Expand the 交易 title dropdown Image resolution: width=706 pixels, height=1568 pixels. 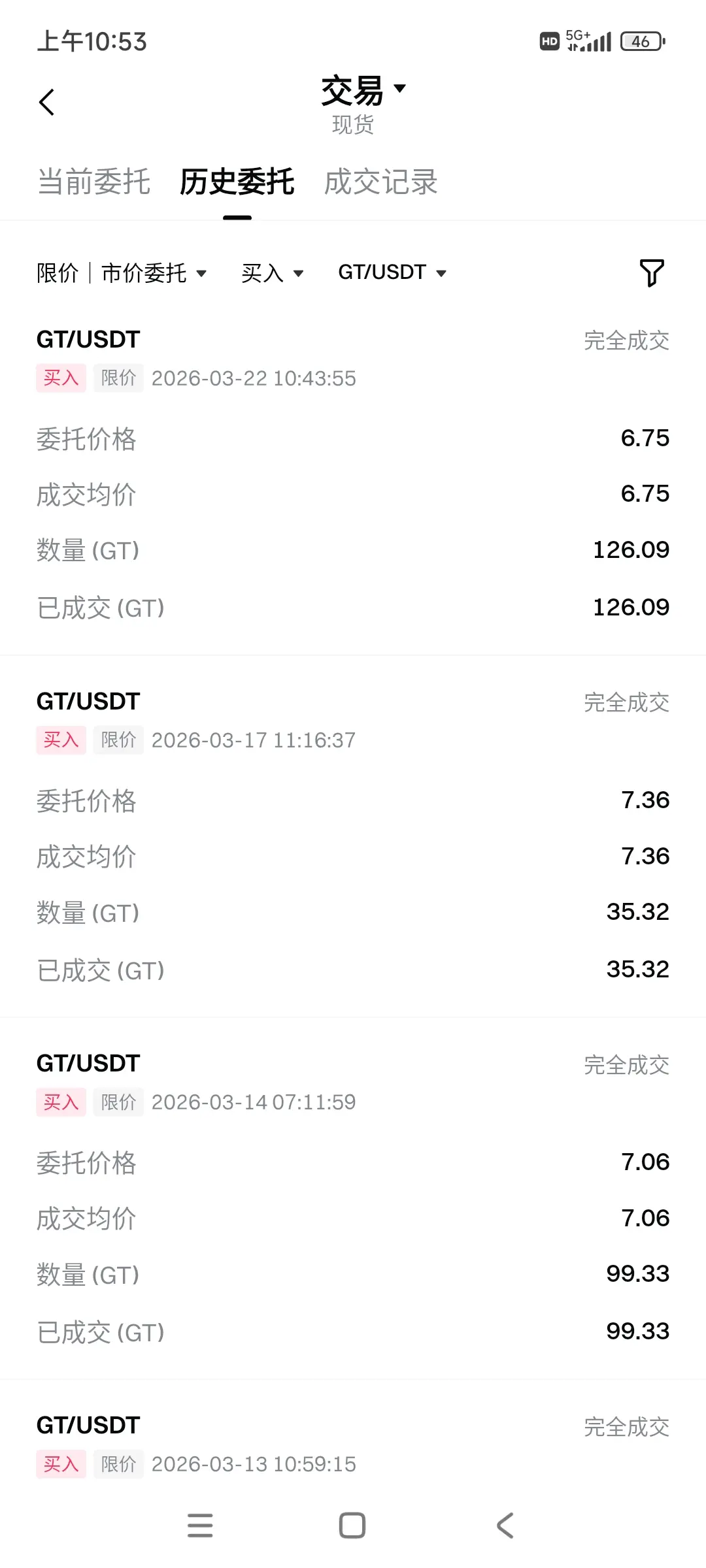click(363, 90)
